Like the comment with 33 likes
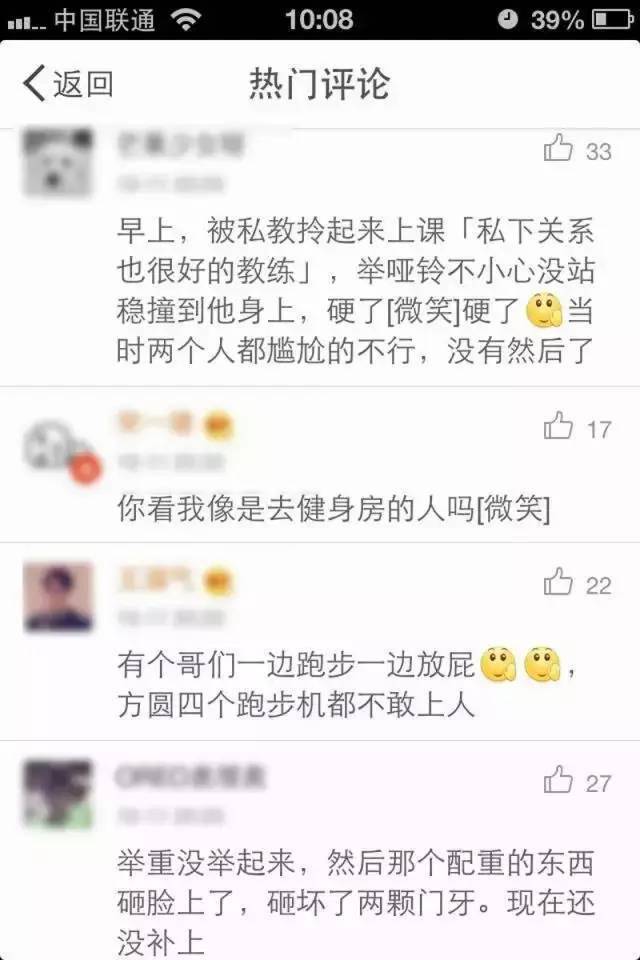The width and height of the screenshot is (640, 960). (559, 151)
